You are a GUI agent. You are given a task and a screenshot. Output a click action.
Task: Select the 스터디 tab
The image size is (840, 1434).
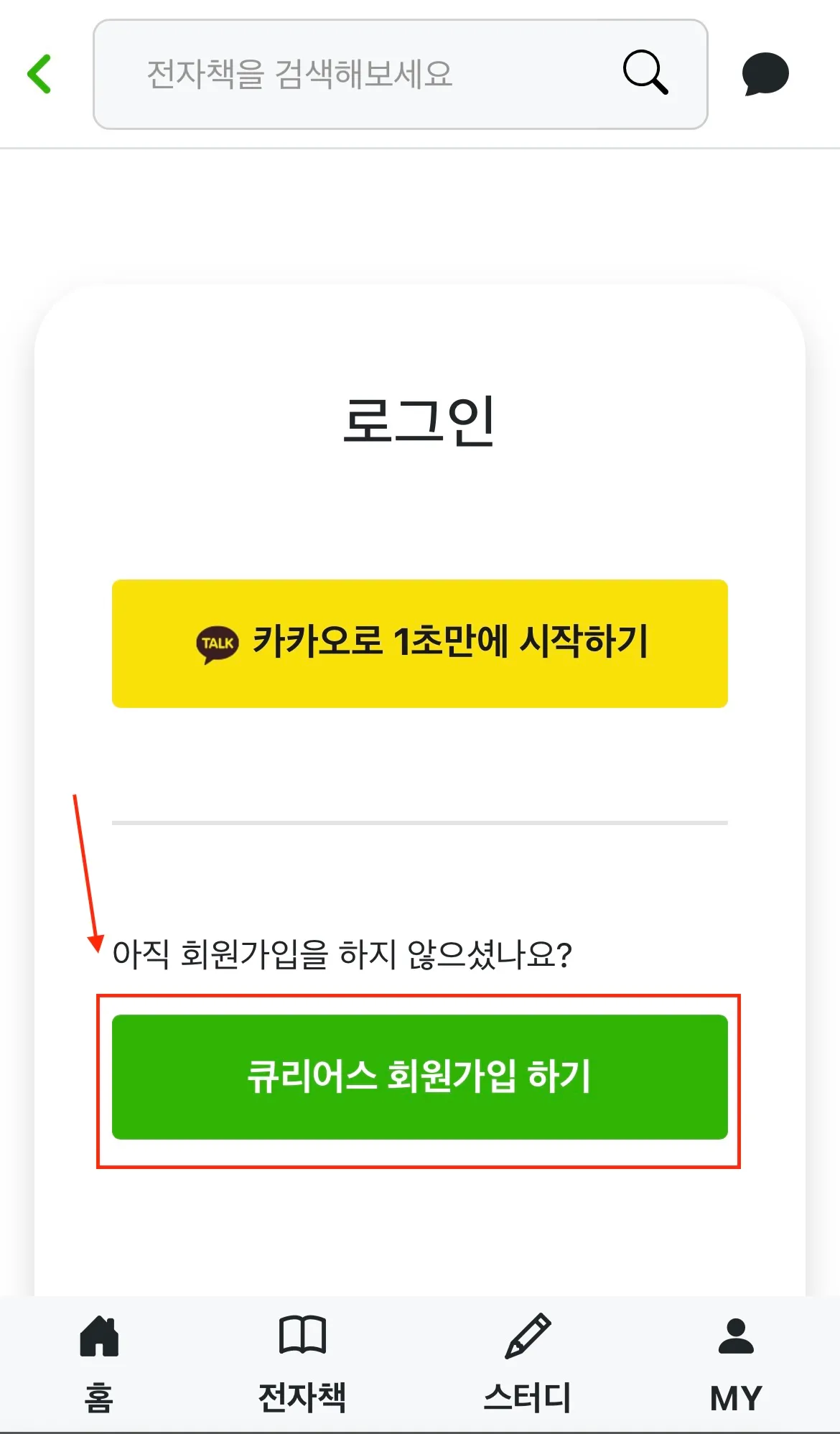[x=528, y=1363]
